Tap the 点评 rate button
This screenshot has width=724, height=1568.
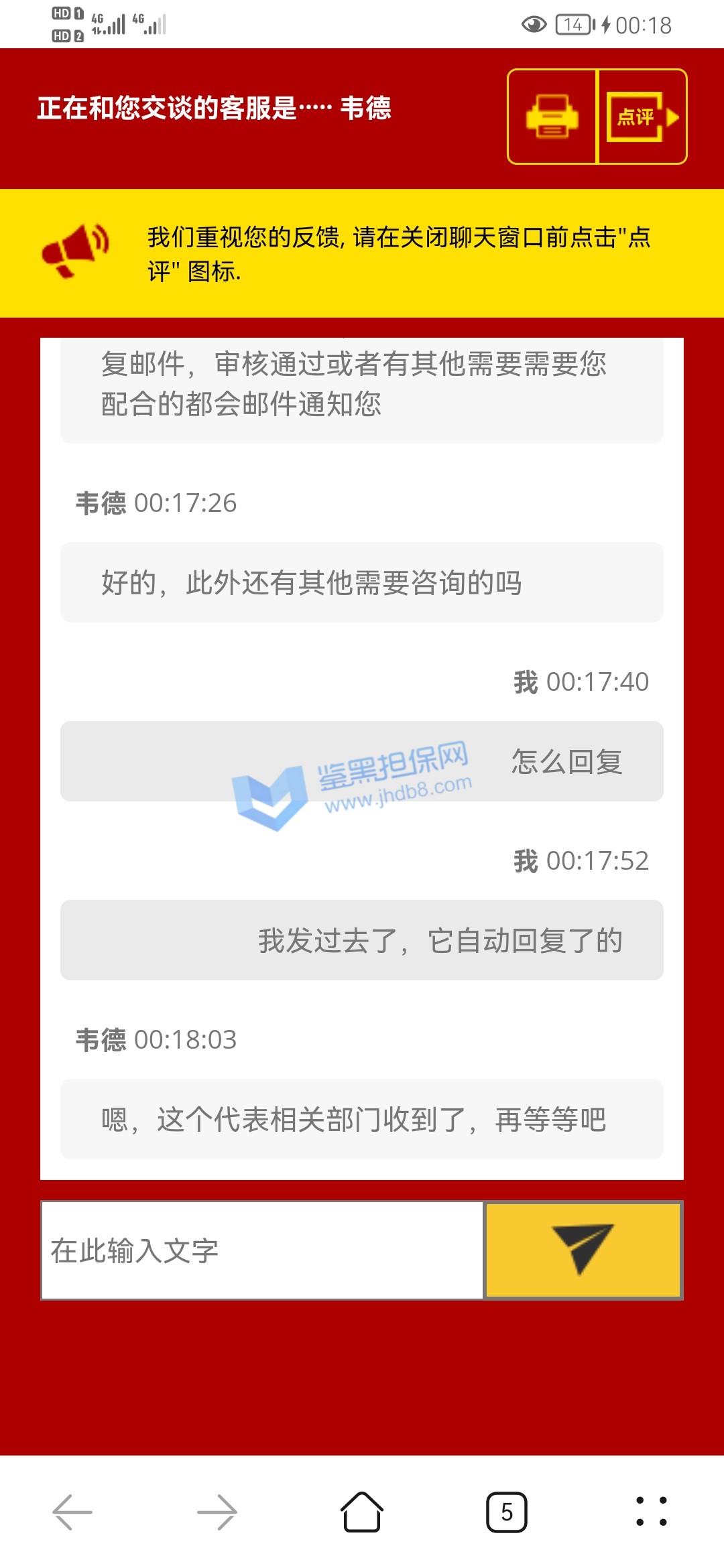pos(642,117)
